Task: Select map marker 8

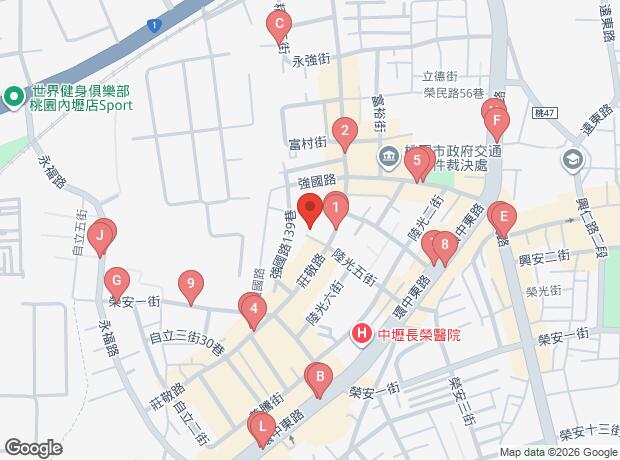Action: (443, 244)
